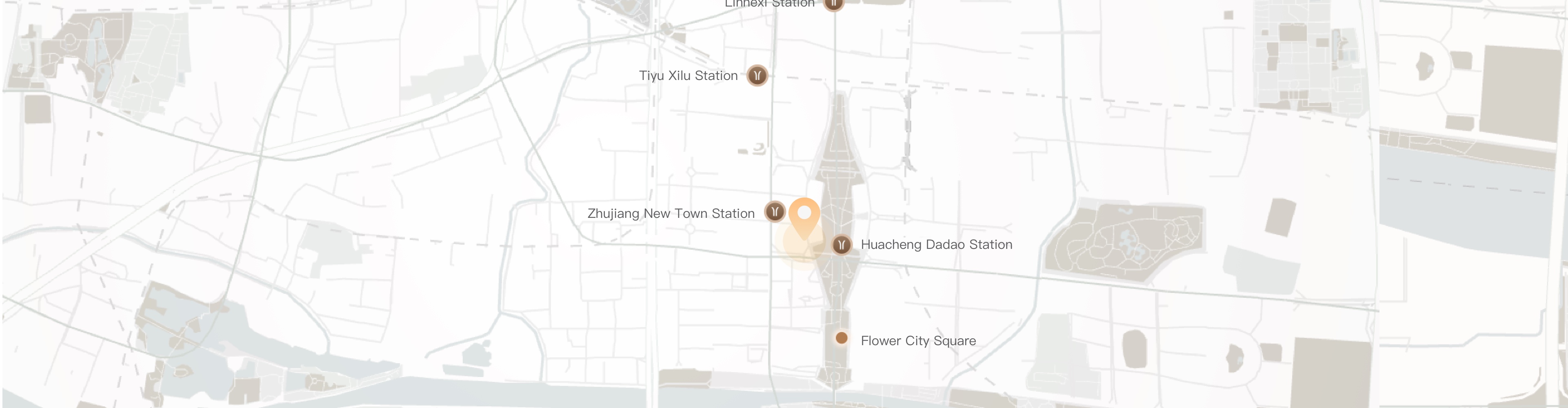Open the Zhujiang New Town Station marker
The height and width of the screenshot is (408, 1568).
point(774,212)
